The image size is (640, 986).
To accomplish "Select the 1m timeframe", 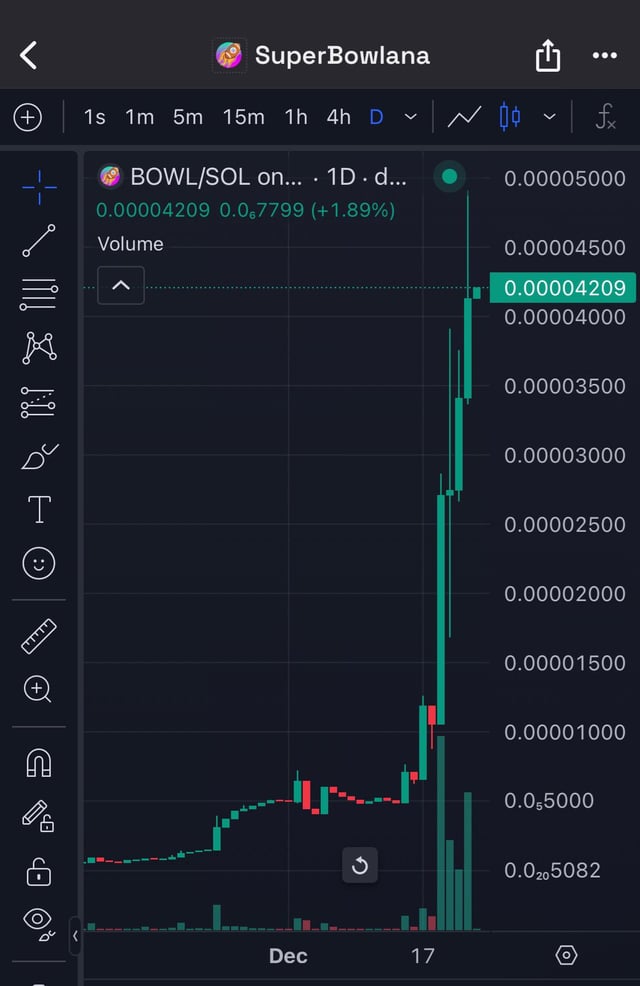I will 139,117.
